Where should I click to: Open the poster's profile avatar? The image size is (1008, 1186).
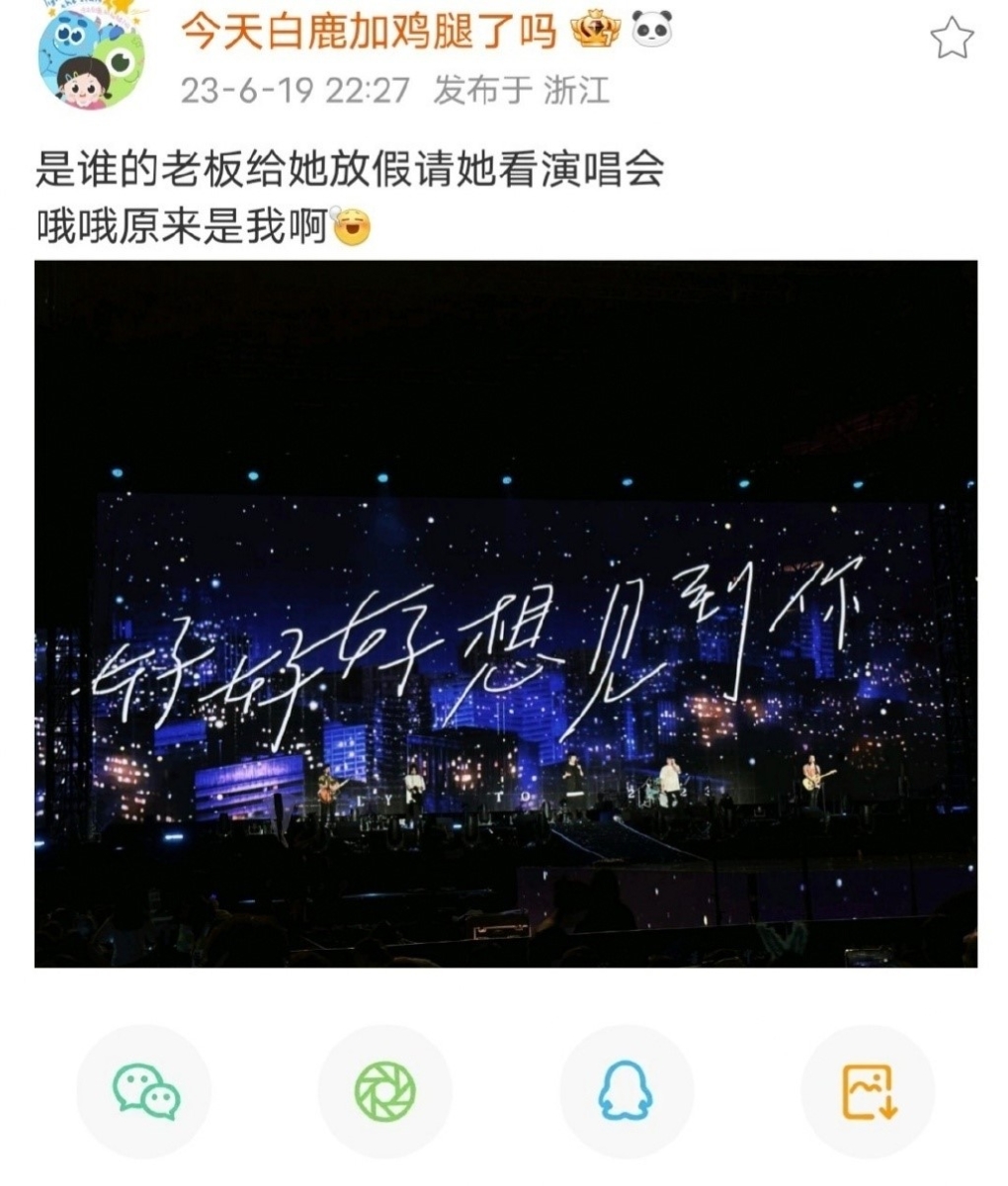90,59
